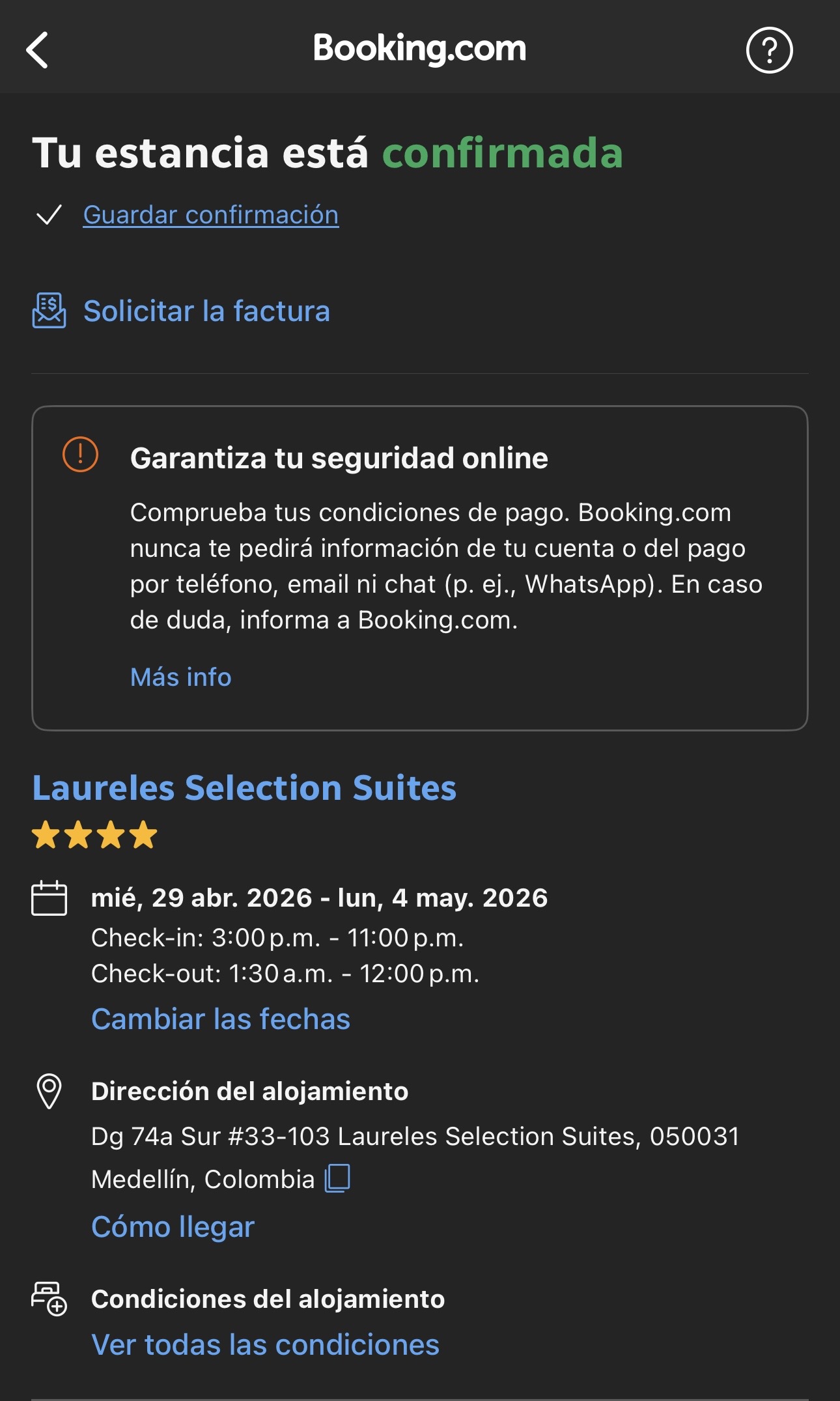Click Guardar confirmación link
This screenshot has width=840, height=1401.
211,215
